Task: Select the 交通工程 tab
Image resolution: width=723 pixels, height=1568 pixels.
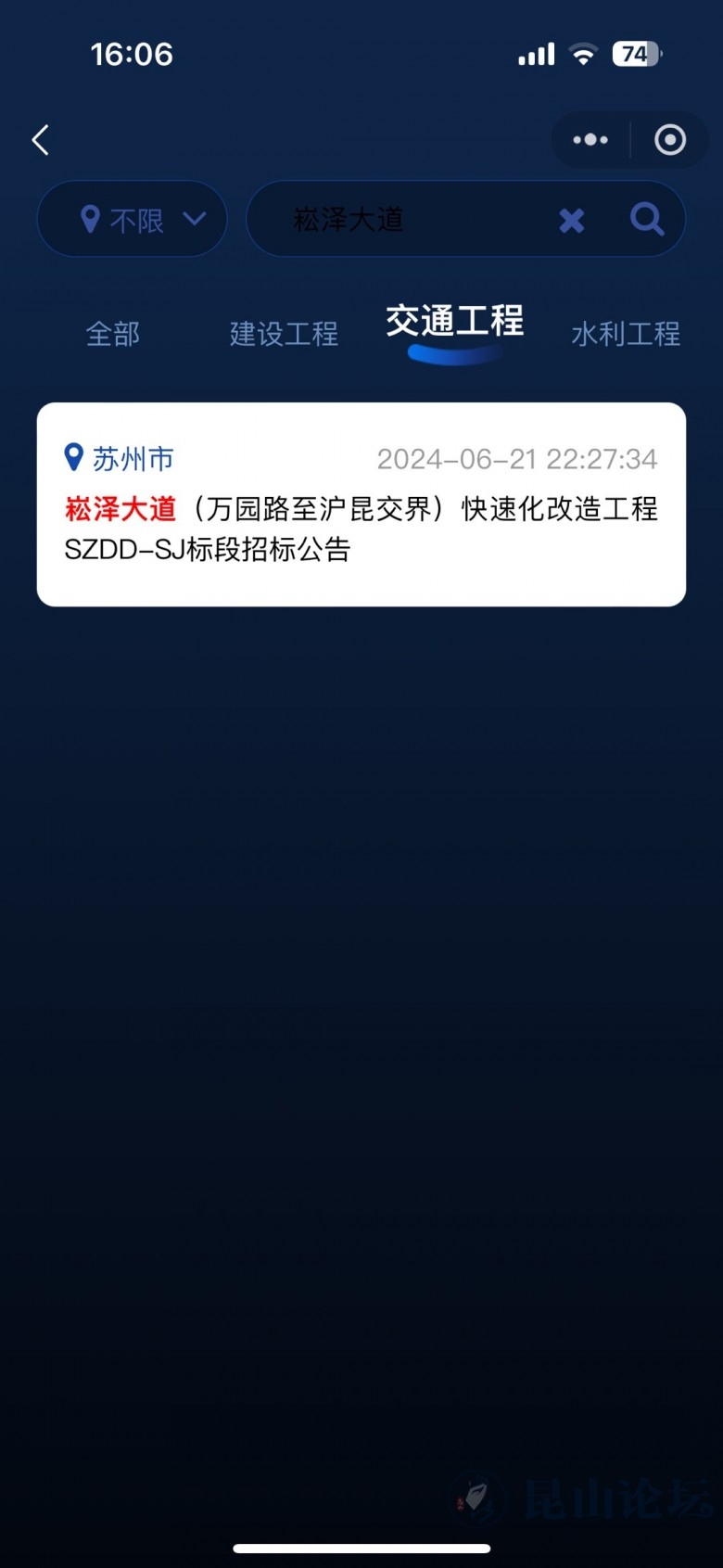Action: (454, 323)
